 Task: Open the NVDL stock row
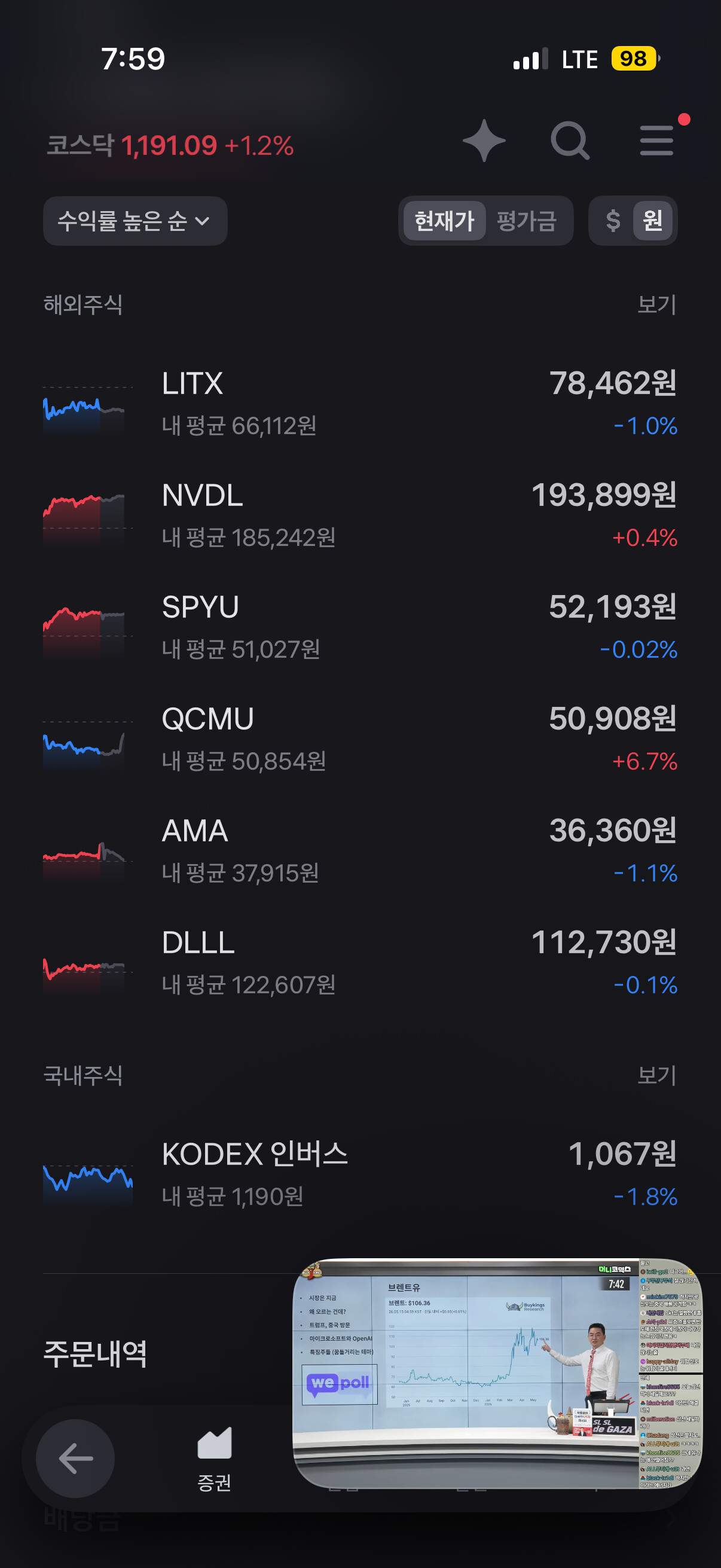point(360,516)
